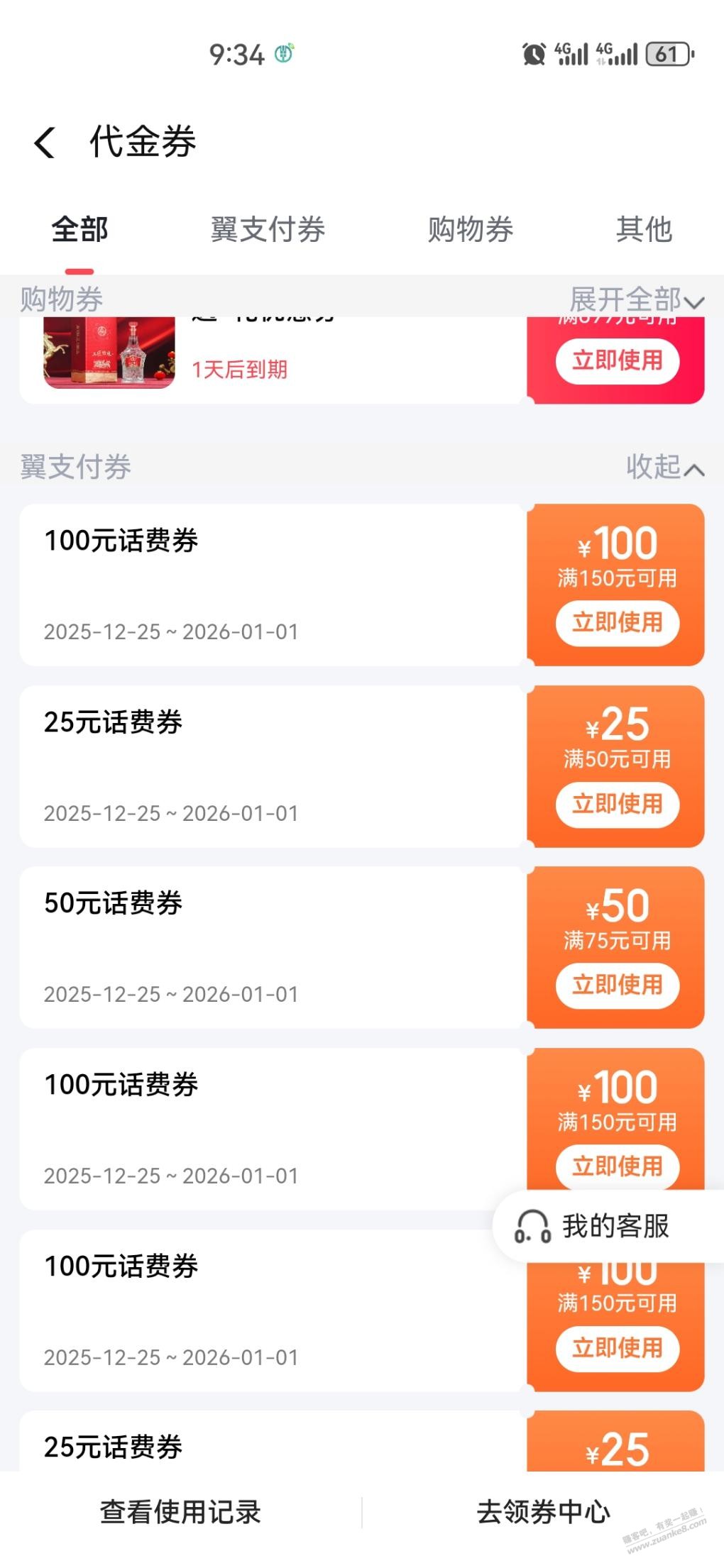Go back from the 代金券 page
724x1568 pixels.
(45, 142)
